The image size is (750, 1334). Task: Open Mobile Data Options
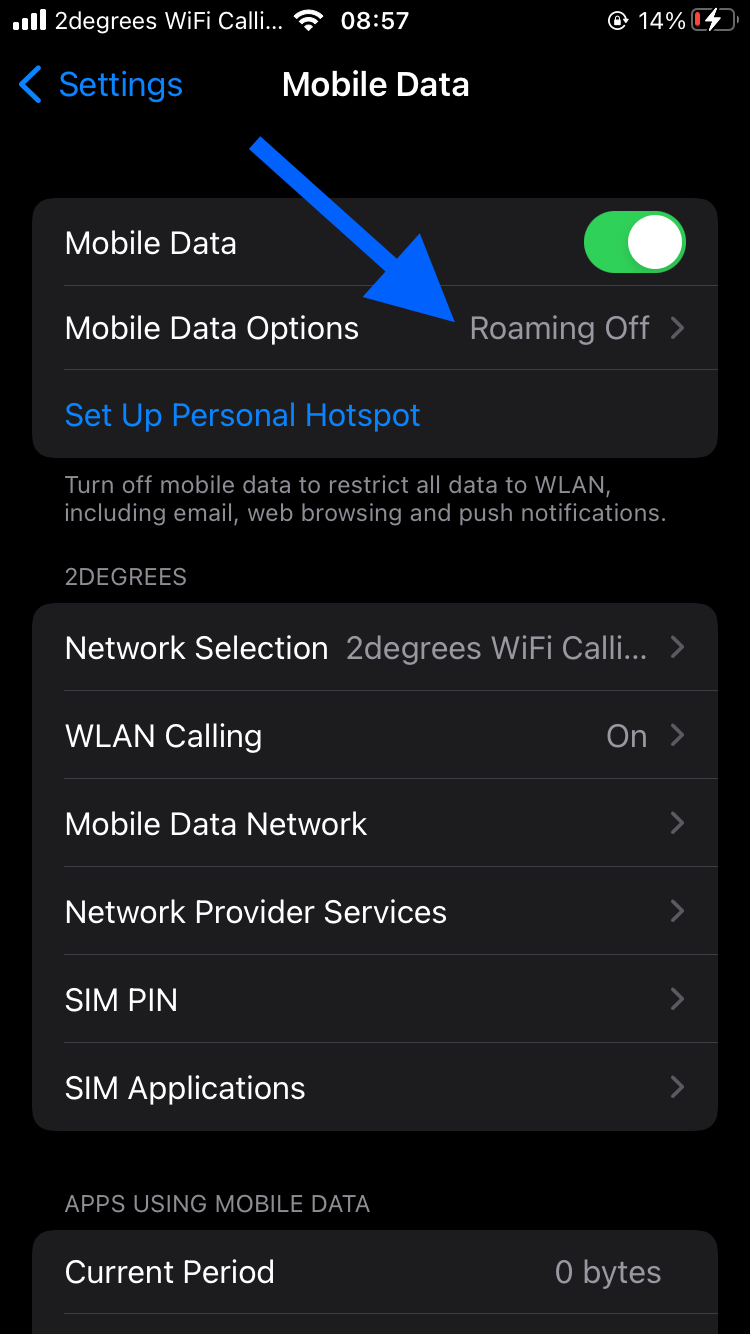click(375, 328)
